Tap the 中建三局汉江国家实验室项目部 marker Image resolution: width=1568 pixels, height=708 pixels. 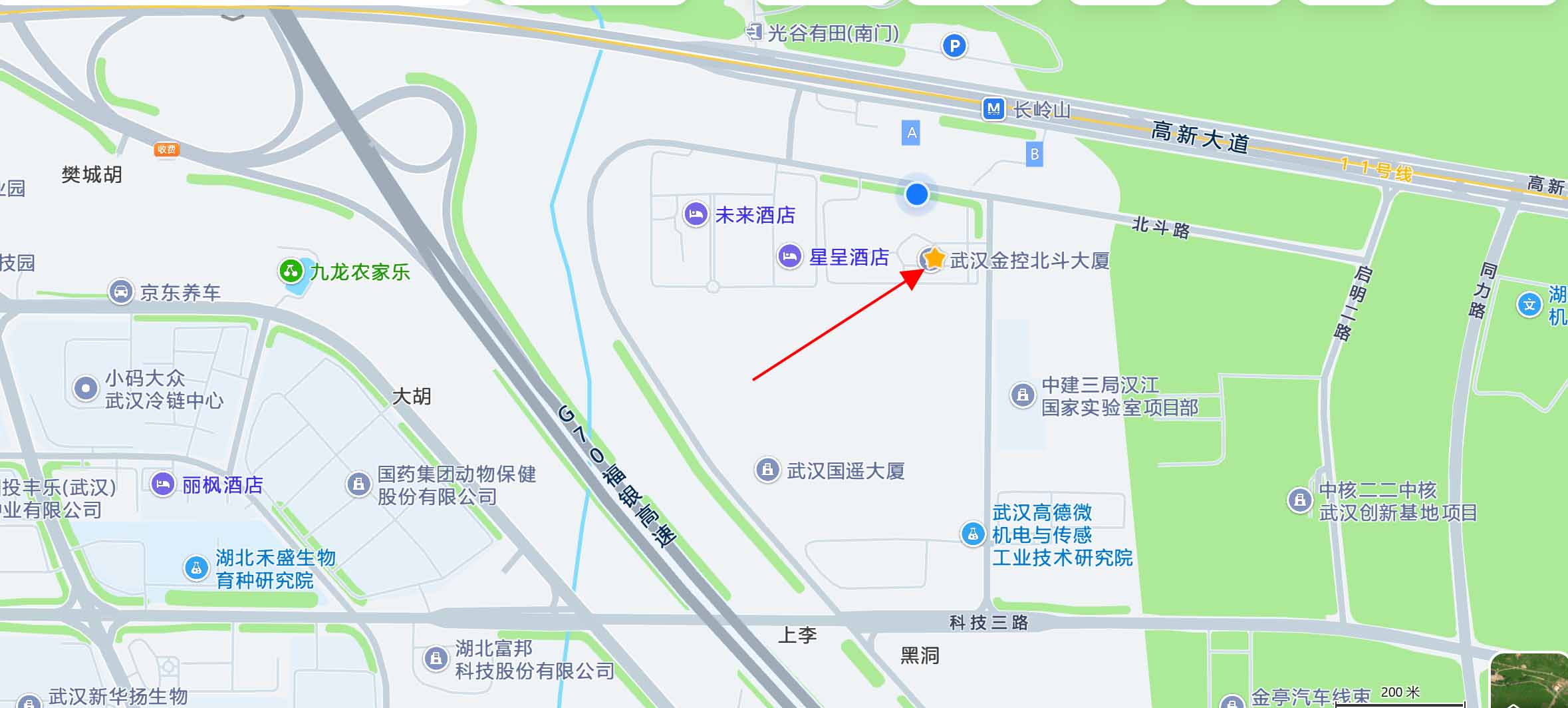(1022, 395)
